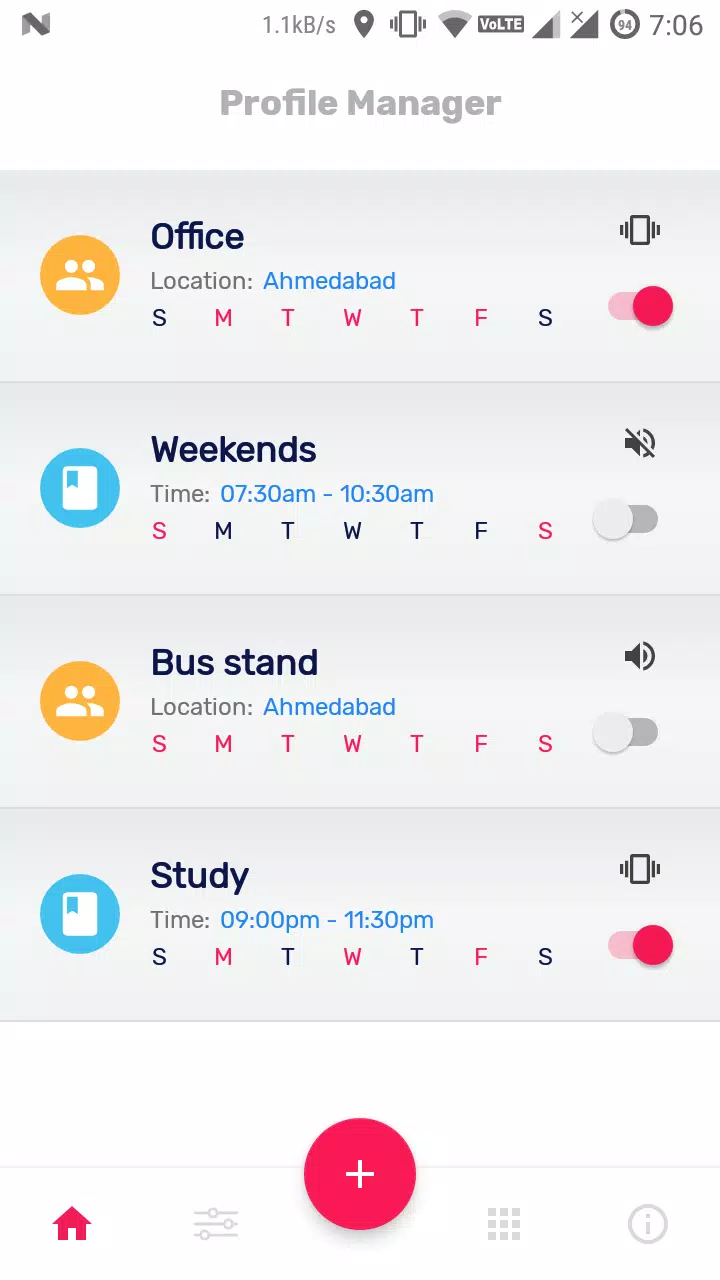720x1280 pixels.
Task: Open the settings sliders tab
Action: tap(216, 1223)
